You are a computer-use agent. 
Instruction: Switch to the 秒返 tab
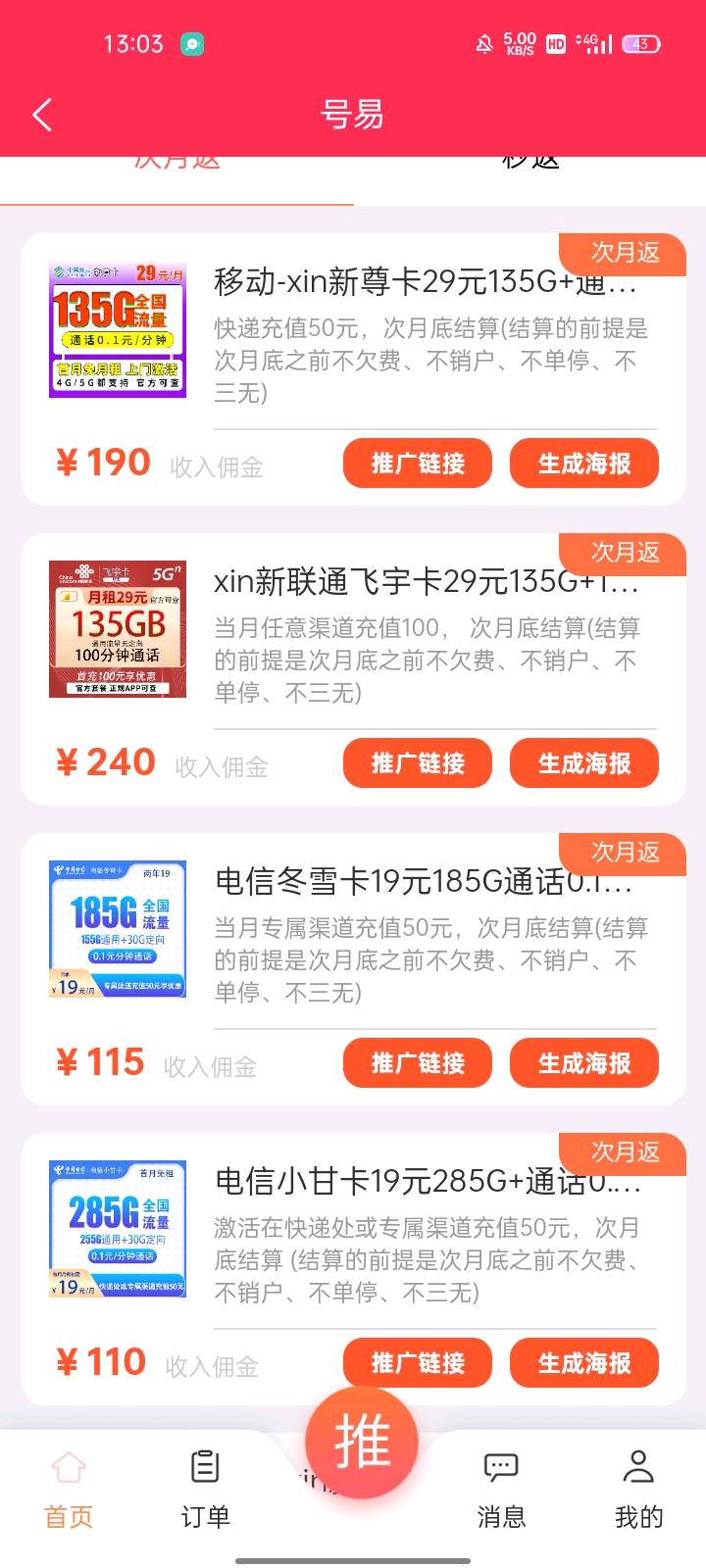528,159
